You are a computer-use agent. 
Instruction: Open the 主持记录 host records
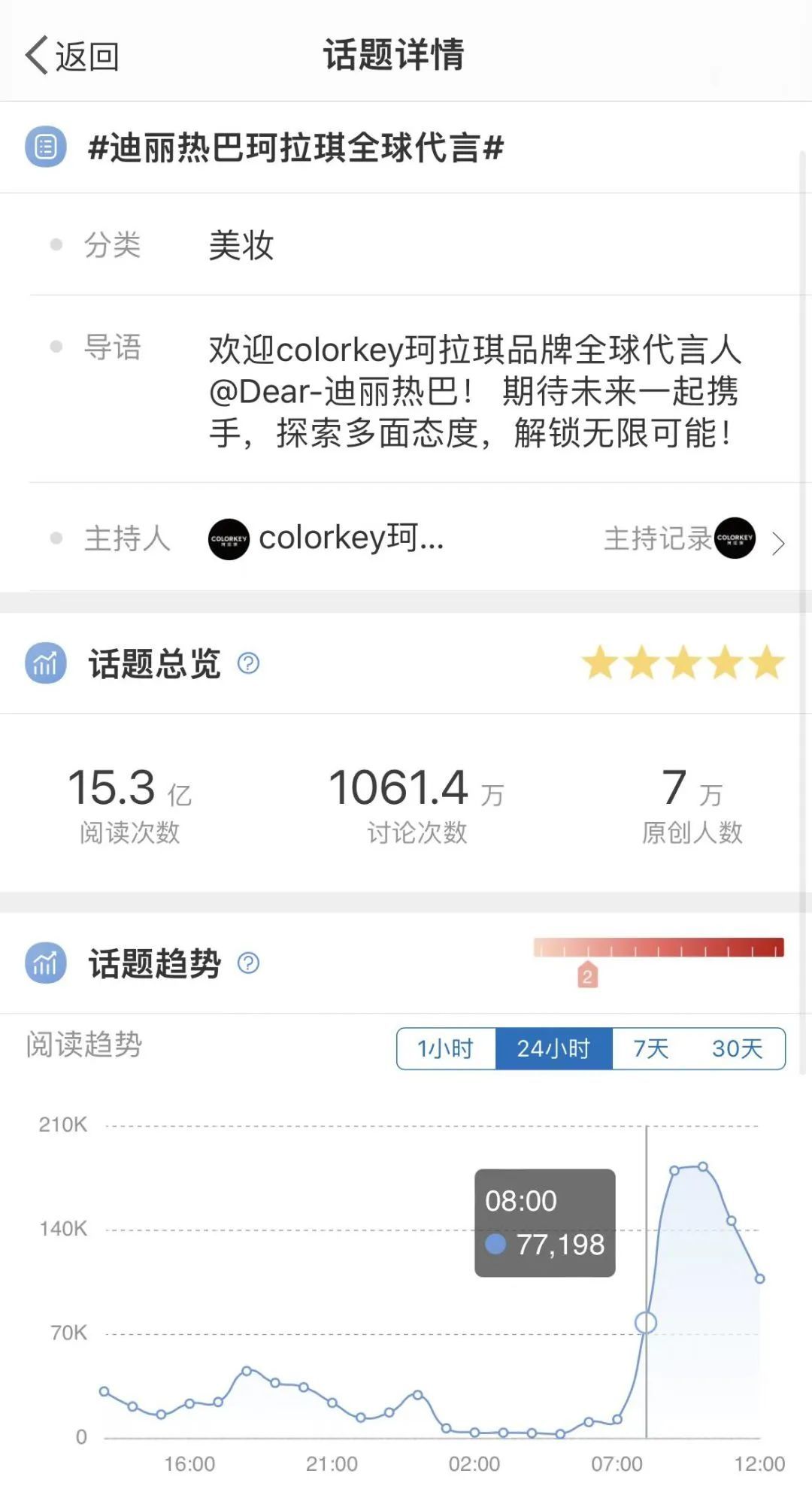coord(694,539)
